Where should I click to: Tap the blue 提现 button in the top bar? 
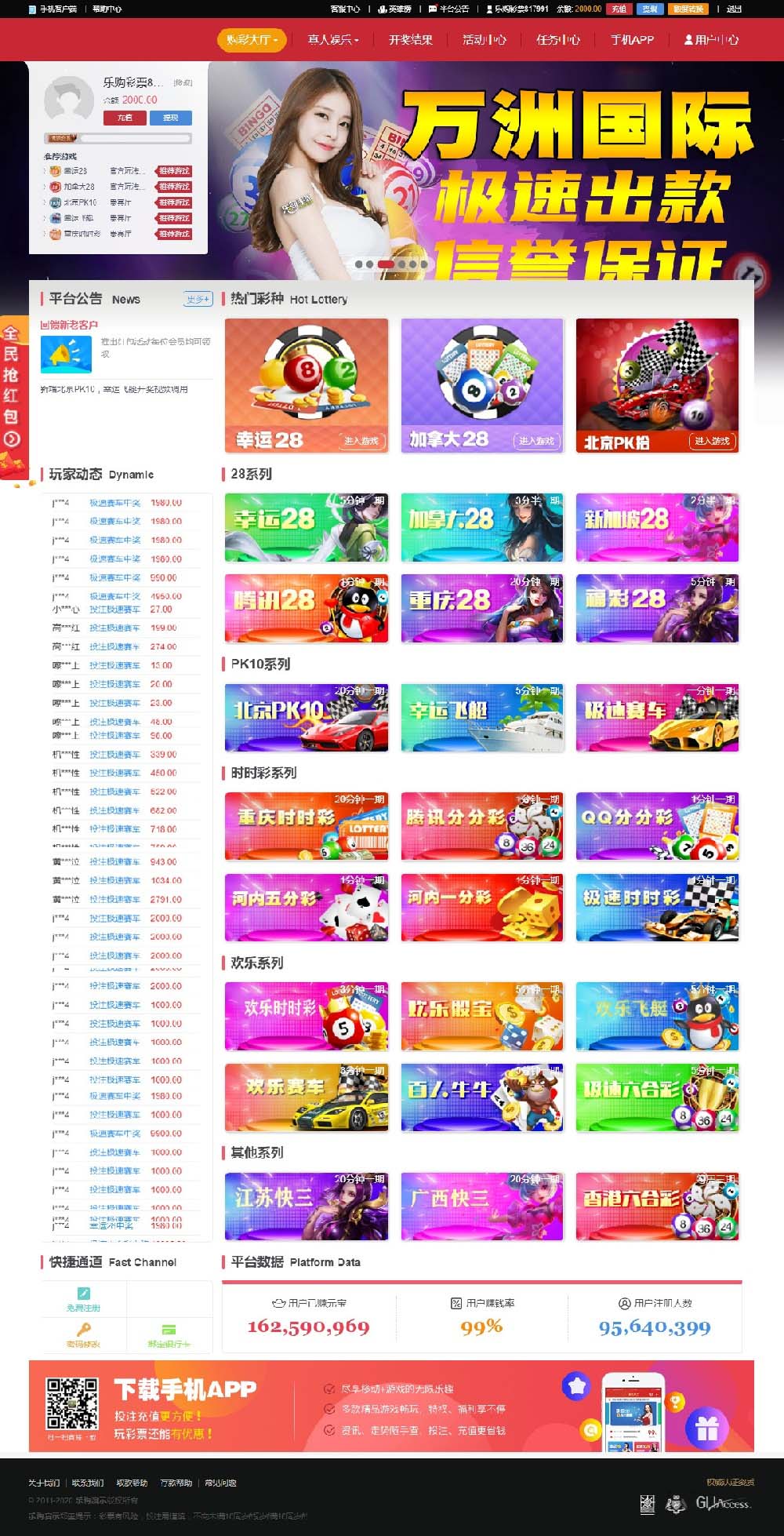[649, 9]
